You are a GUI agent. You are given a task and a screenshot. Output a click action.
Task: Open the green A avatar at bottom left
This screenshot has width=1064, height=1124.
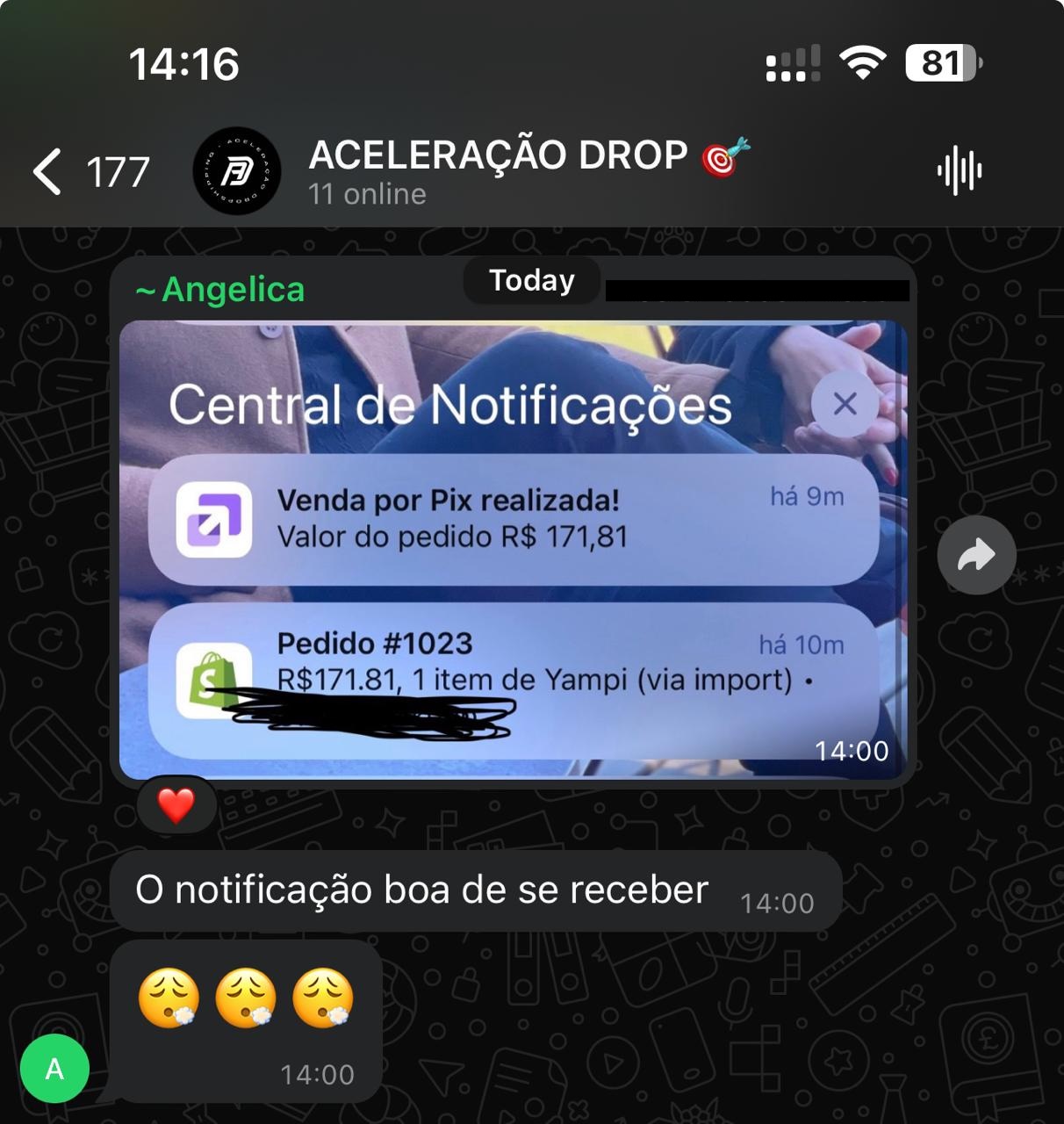[x=54, y=1070]
